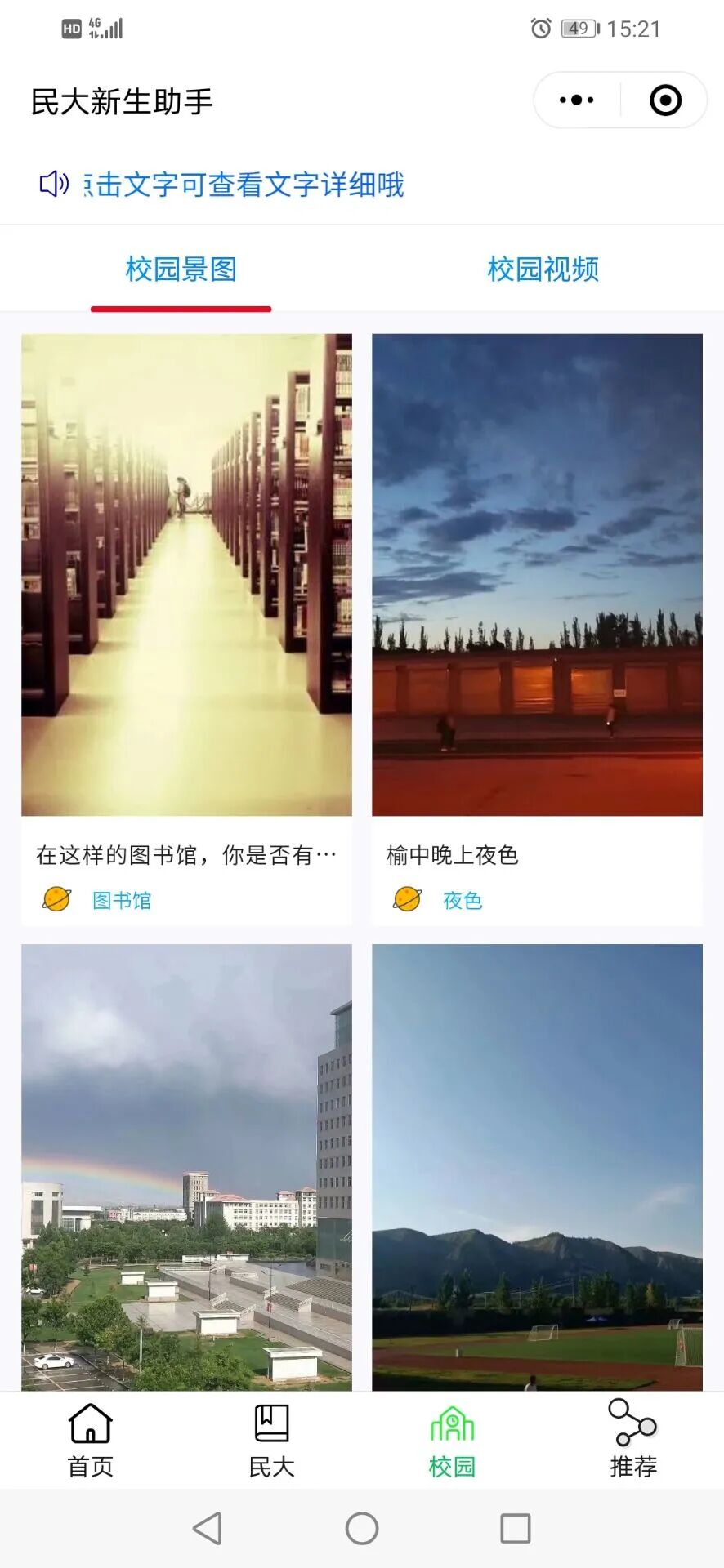
Task: Open the mini program more-options menu
Action: (577, 100)
